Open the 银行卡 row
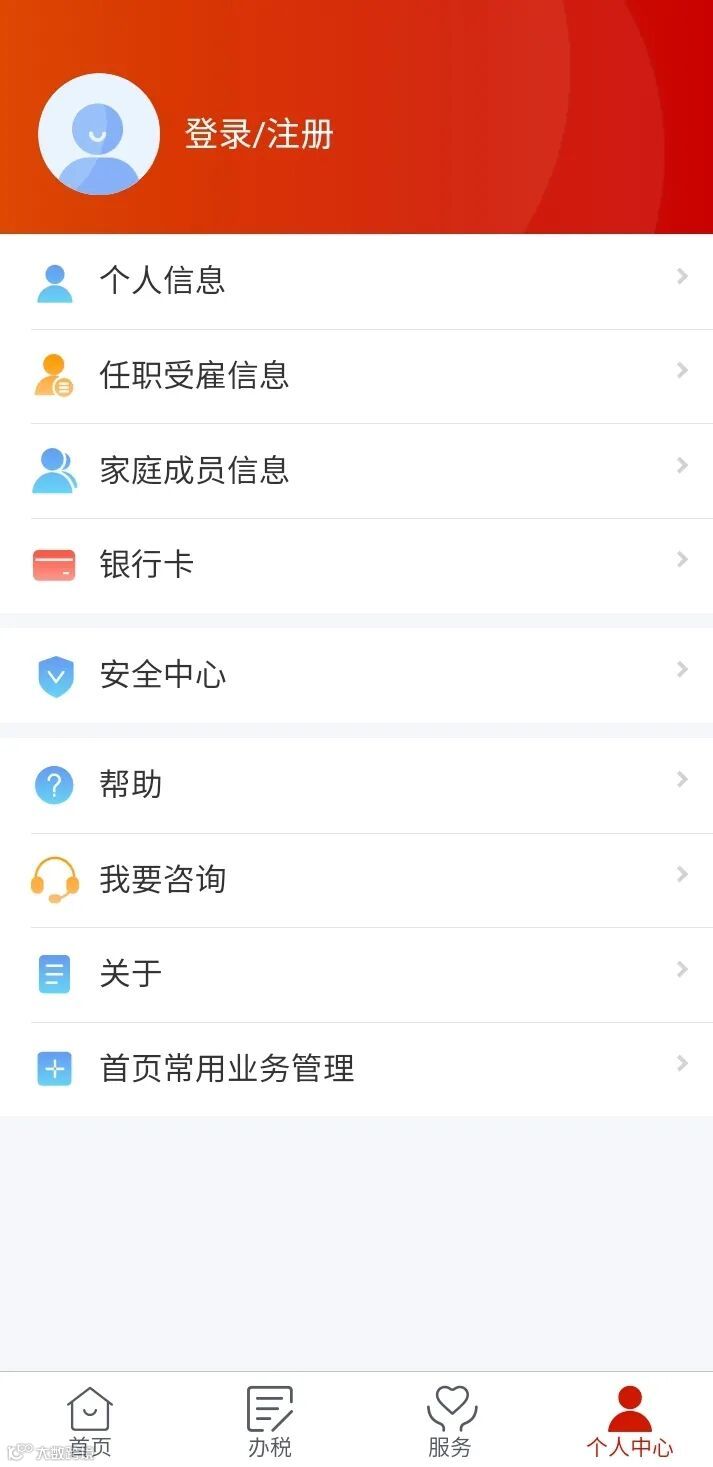The width and height of the screenshot is (713, 1467). [x=356, y=565]
